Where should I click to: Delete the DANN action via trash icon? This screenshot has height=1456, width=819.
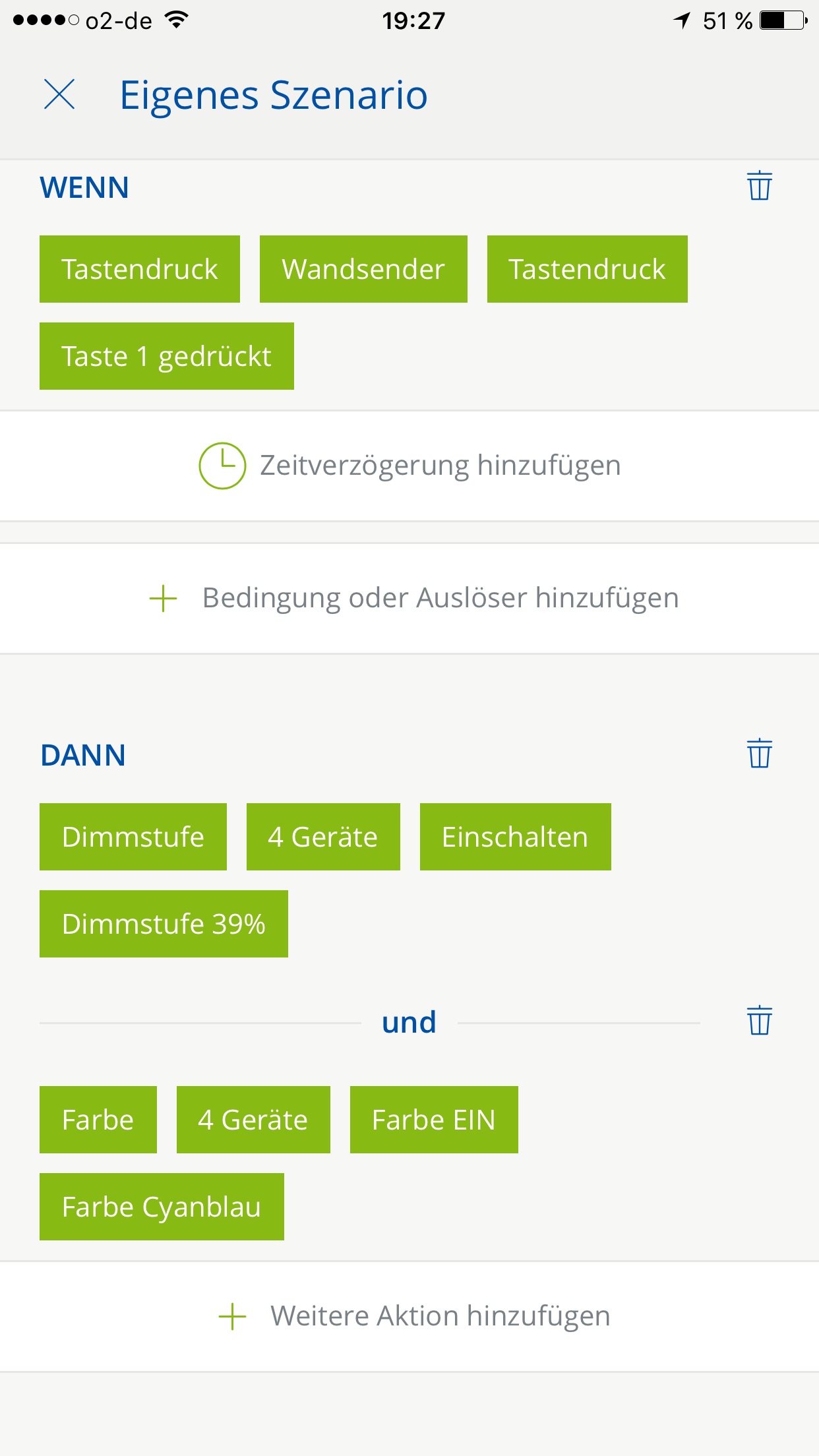click(x=759, y=753)
